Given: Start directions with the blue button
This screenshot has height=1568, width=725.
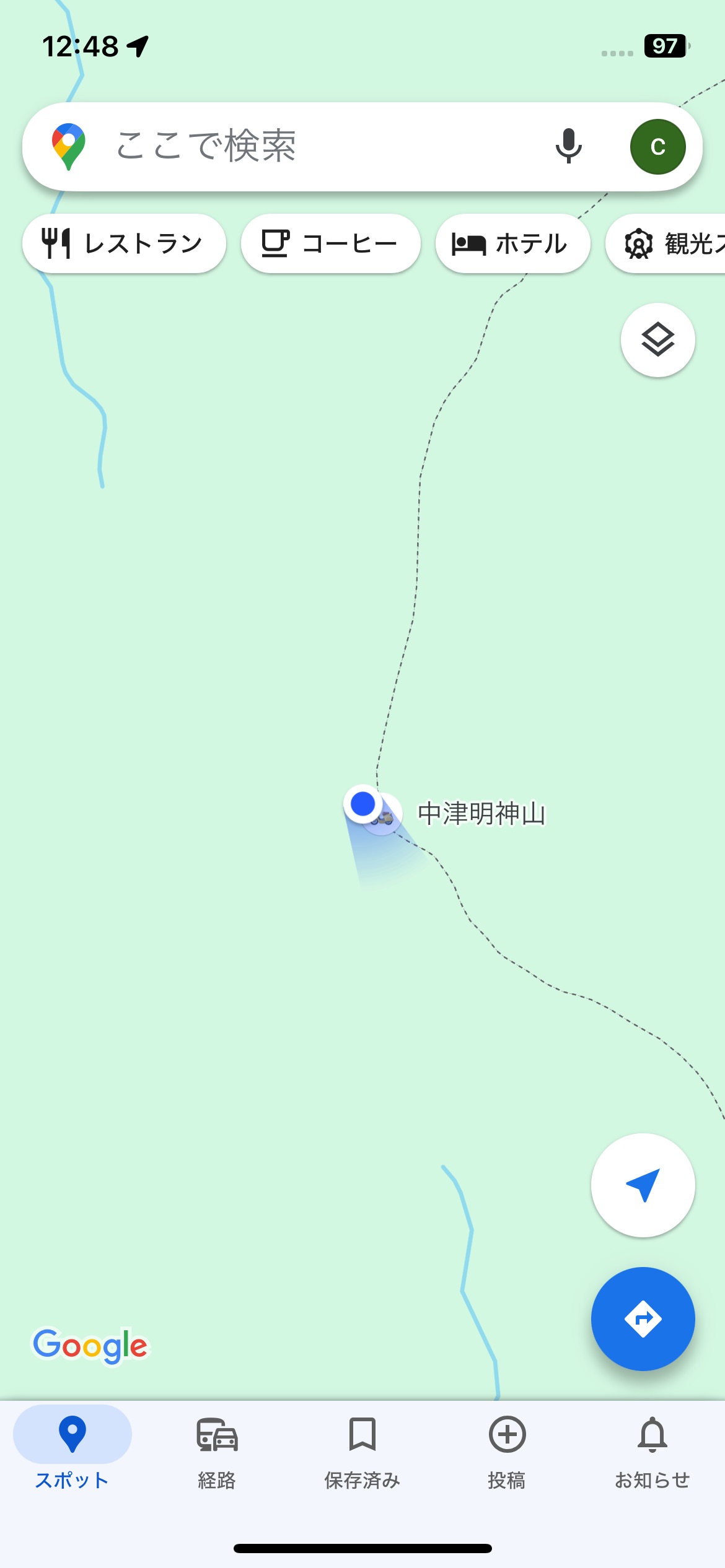Looking at the screenshot, I should point(643,1319).
